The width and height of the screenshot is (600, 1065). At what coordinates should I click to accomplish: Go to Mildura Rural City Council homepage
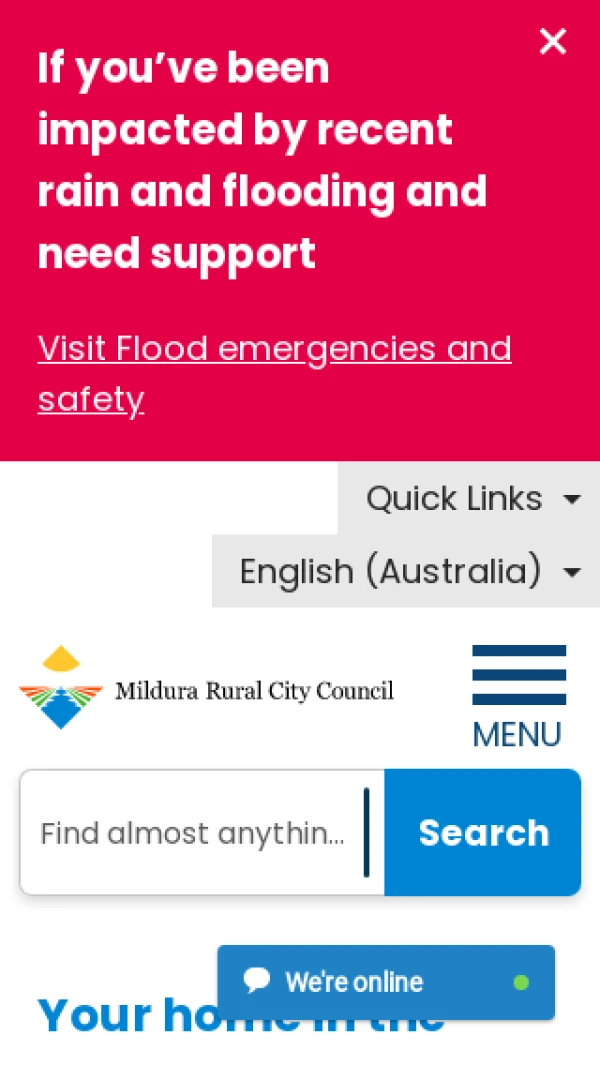pos(207,689)
